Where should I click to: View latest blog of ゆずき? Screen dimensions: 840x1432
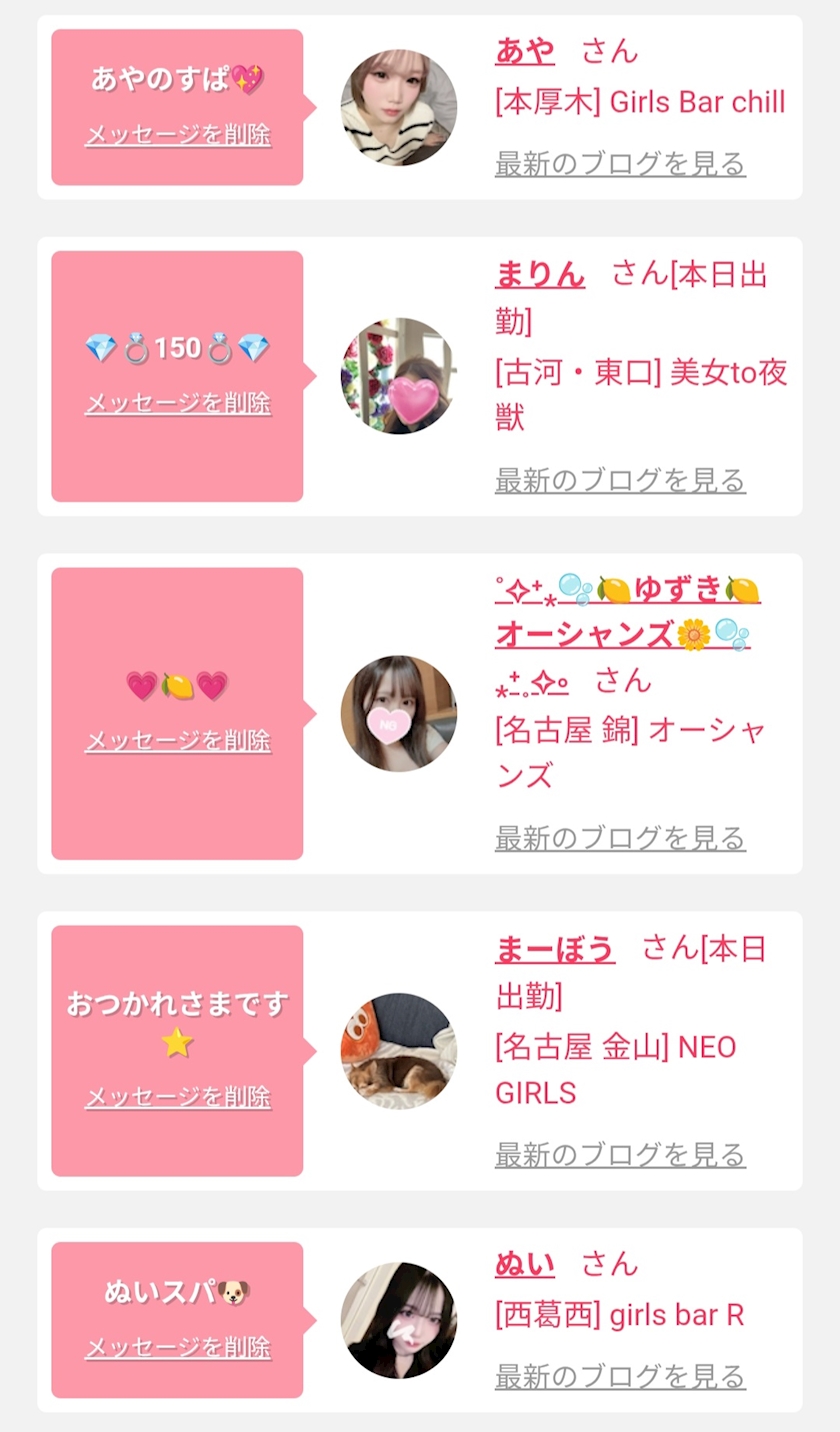[620, 837]
